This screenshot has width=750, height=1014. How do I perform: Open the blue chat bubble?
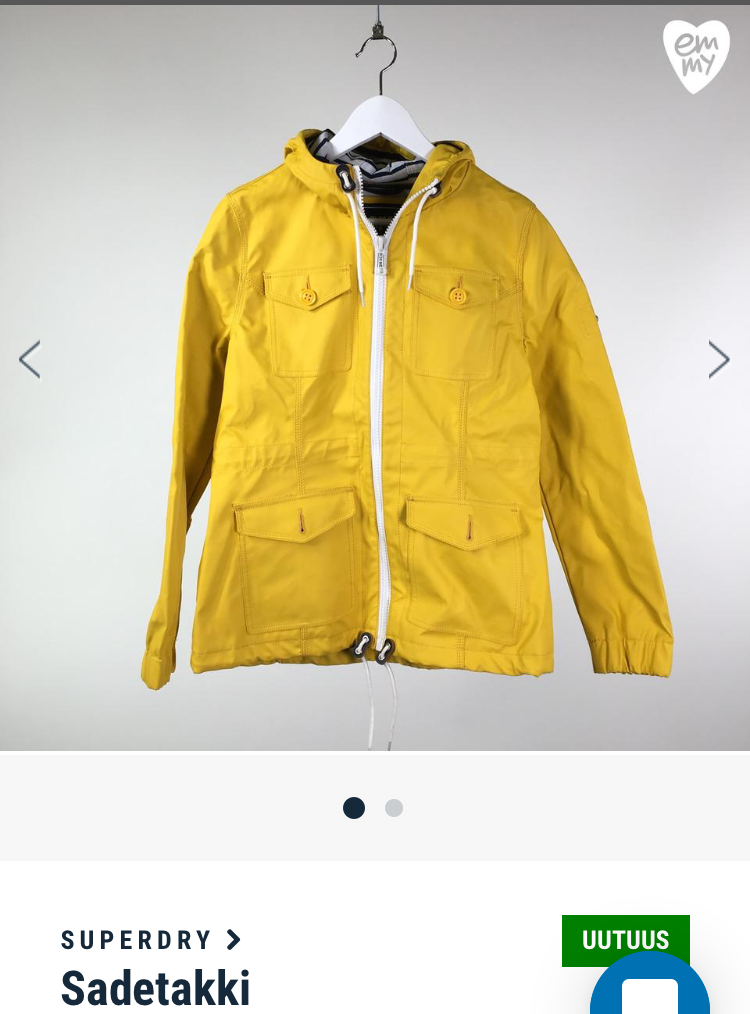pos(650,990)
